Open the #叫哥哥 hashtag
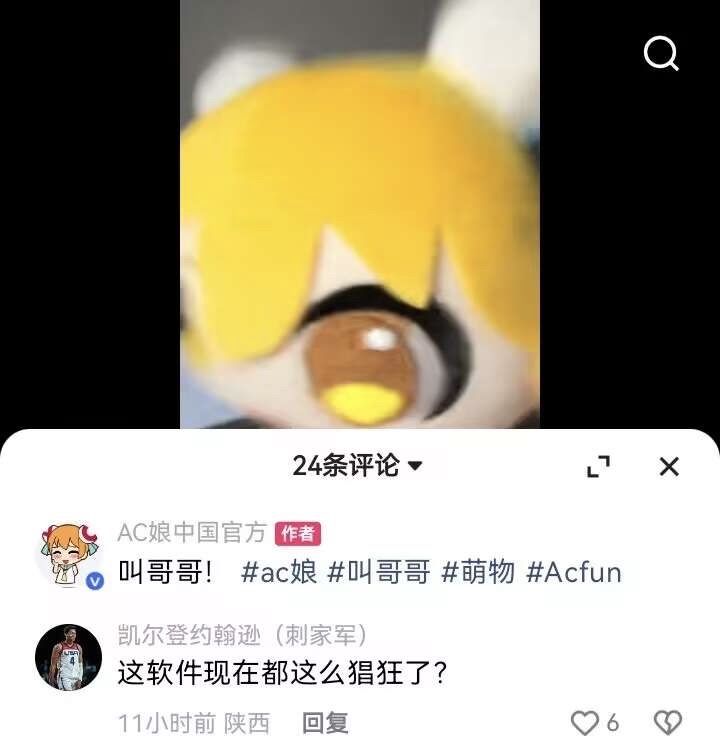 click(x=379, y=572)
